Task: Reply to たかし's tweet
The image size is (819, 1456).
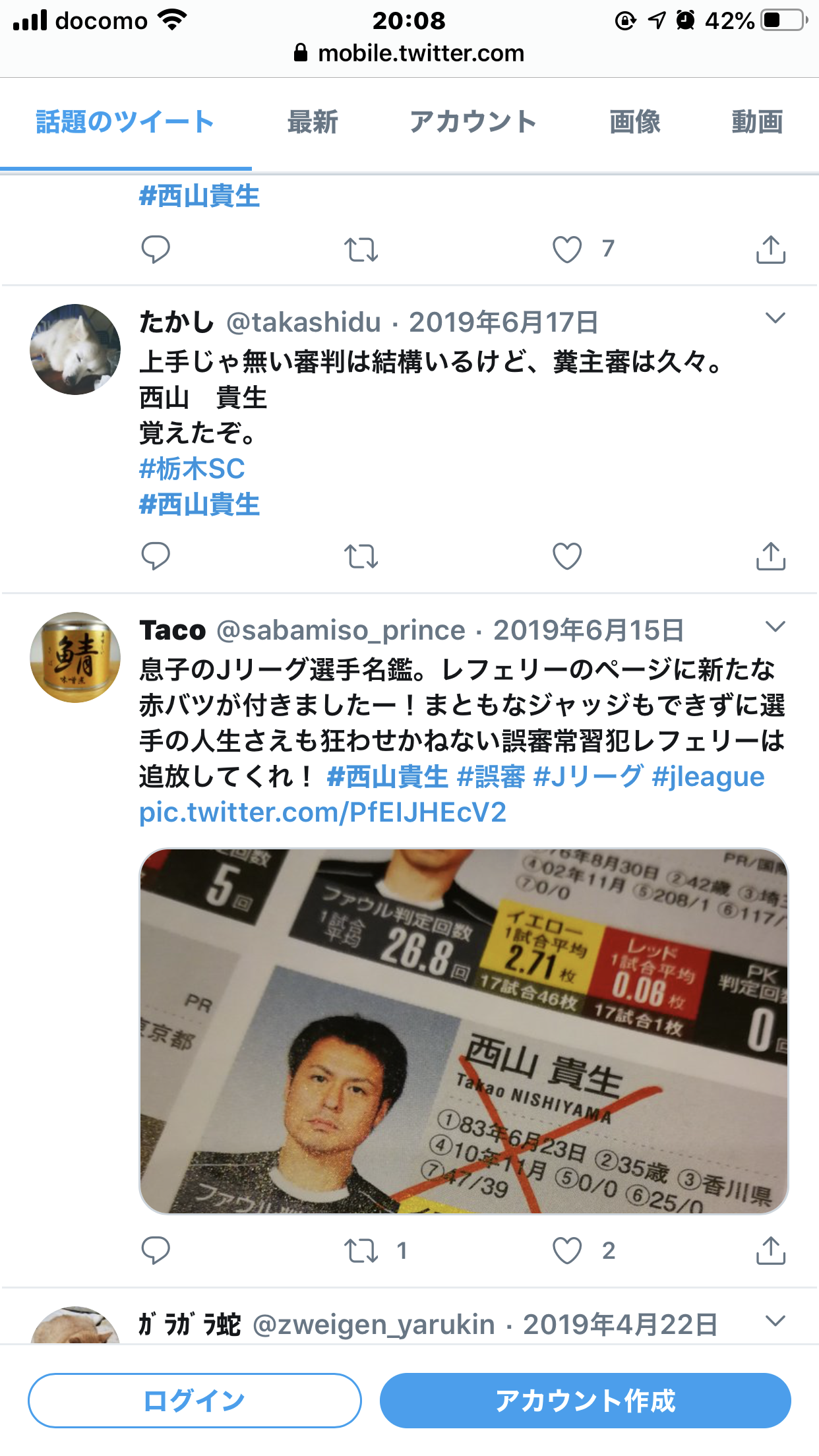Action: pyautogui.click(x=156, y=557)
